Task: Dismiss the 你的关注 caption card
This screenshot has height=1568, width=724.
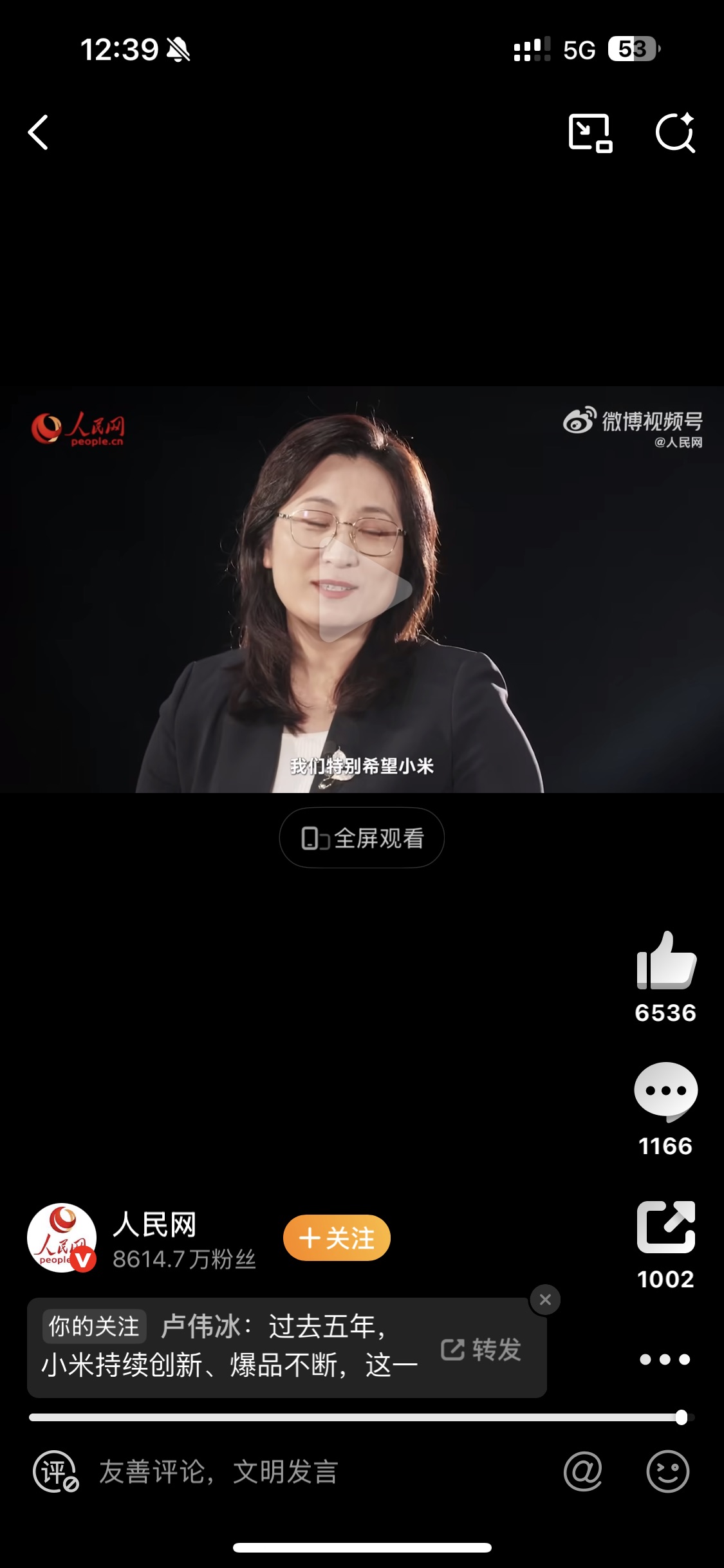Action: tap(545, 1300)
